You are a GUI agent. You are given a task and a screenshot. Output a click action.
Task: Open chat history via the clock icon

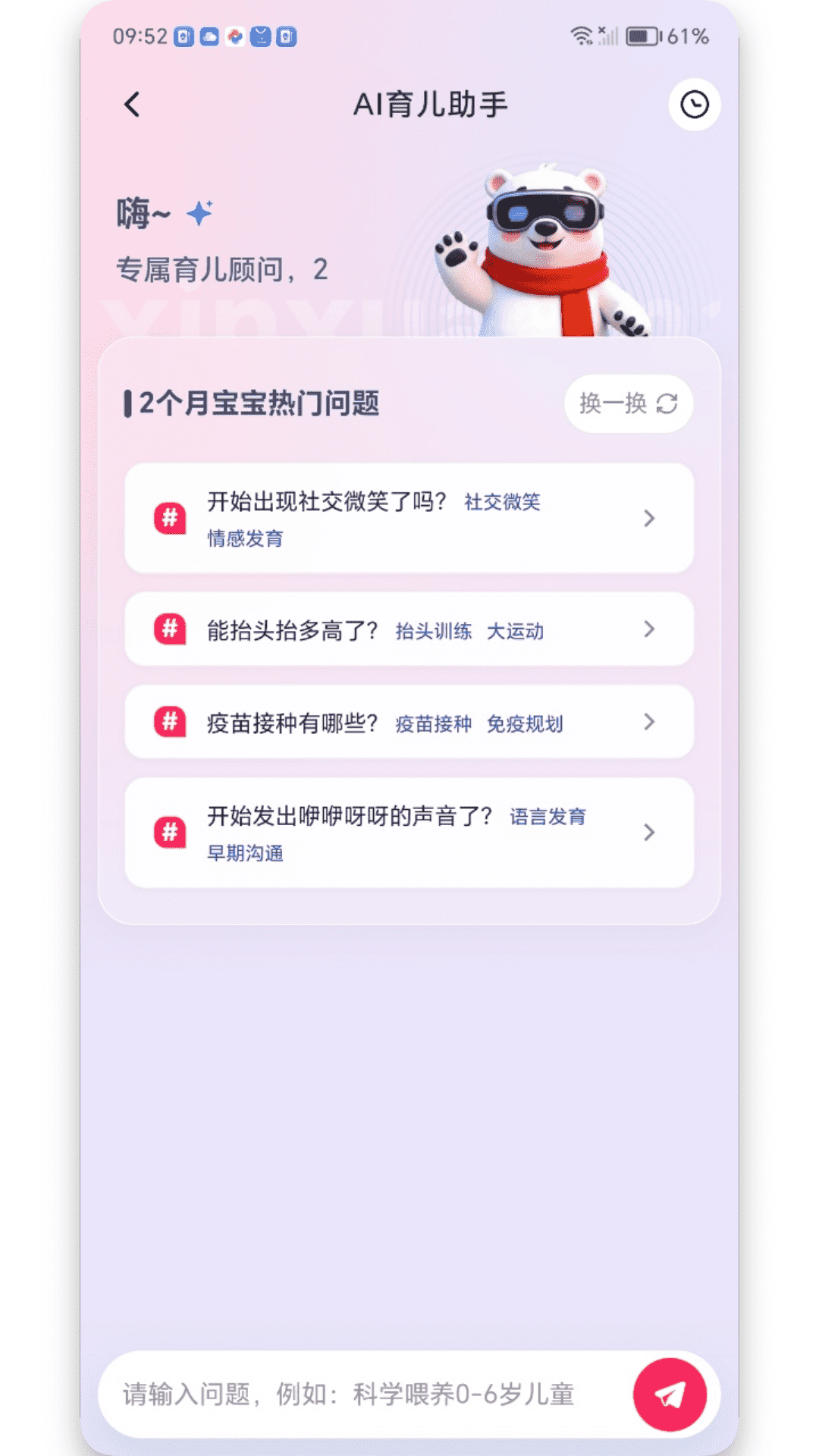tap(694, 104)
